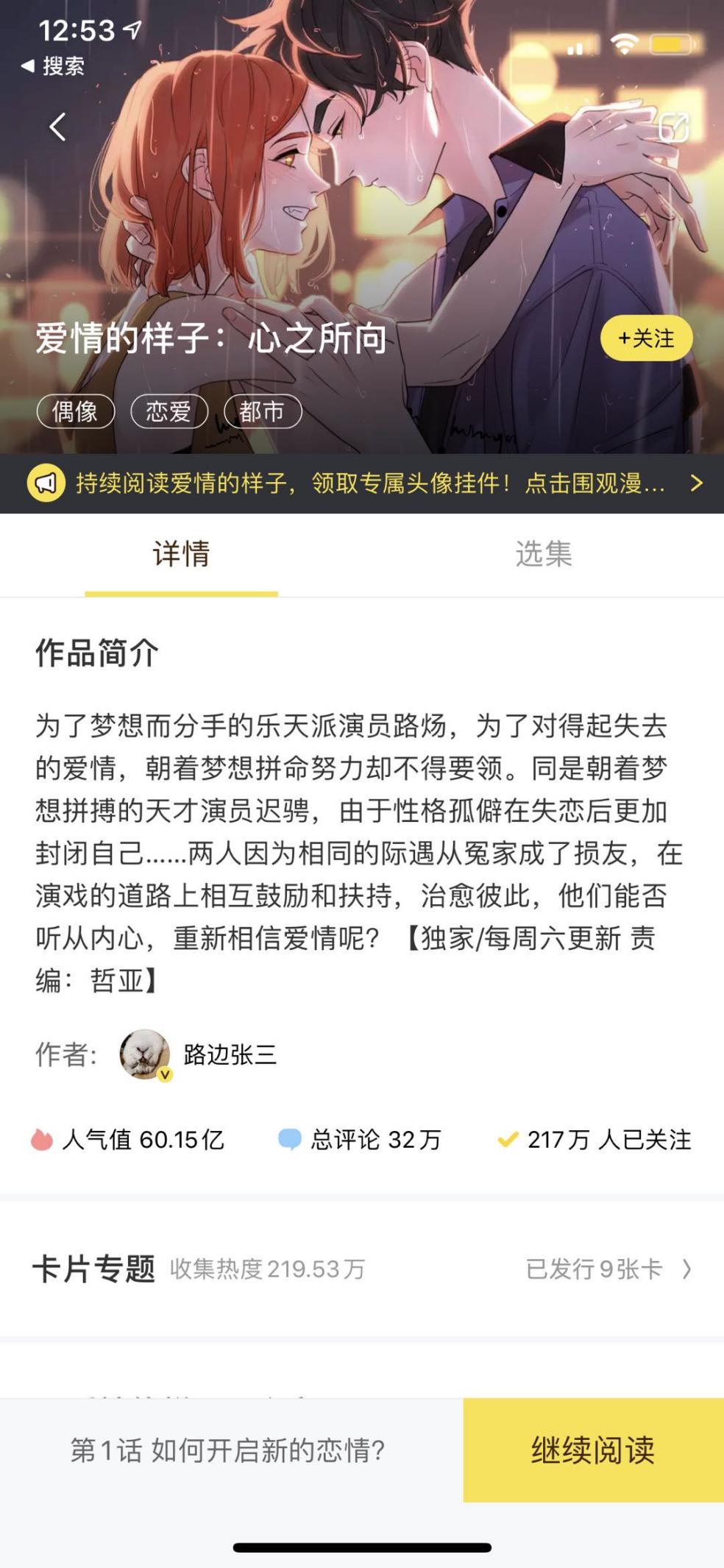
Task: Stay on the 详情 tab
Action: (x=181, y=557)
